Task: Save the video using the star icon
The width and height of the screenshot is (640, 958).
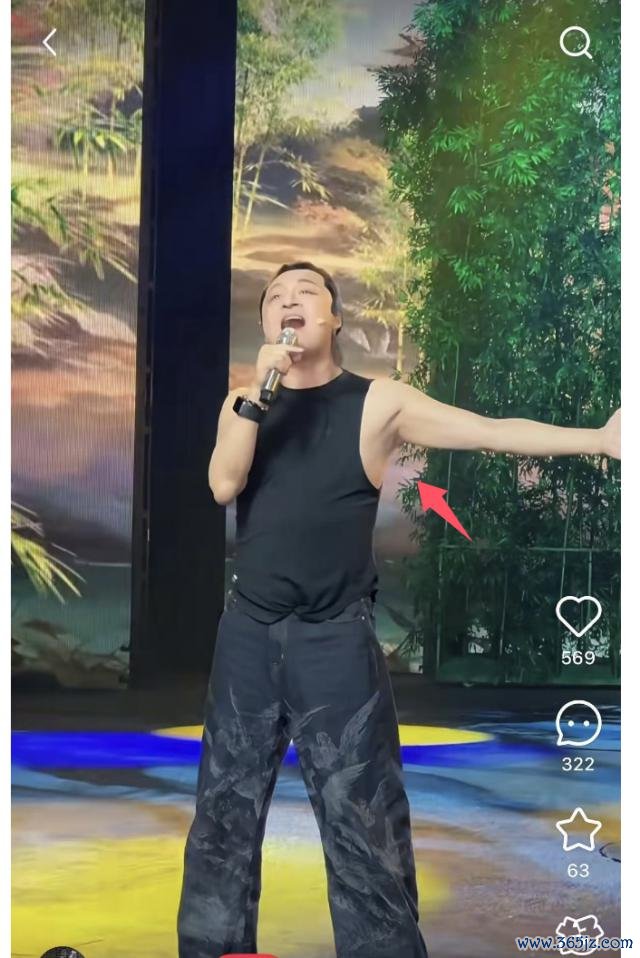Action: tap(578, 830)
